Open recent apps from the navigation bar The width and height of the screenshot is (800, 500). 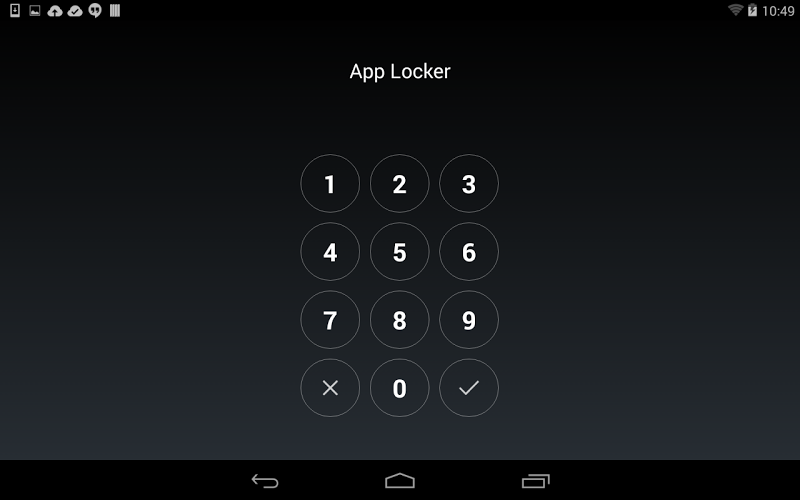point(536,481)
